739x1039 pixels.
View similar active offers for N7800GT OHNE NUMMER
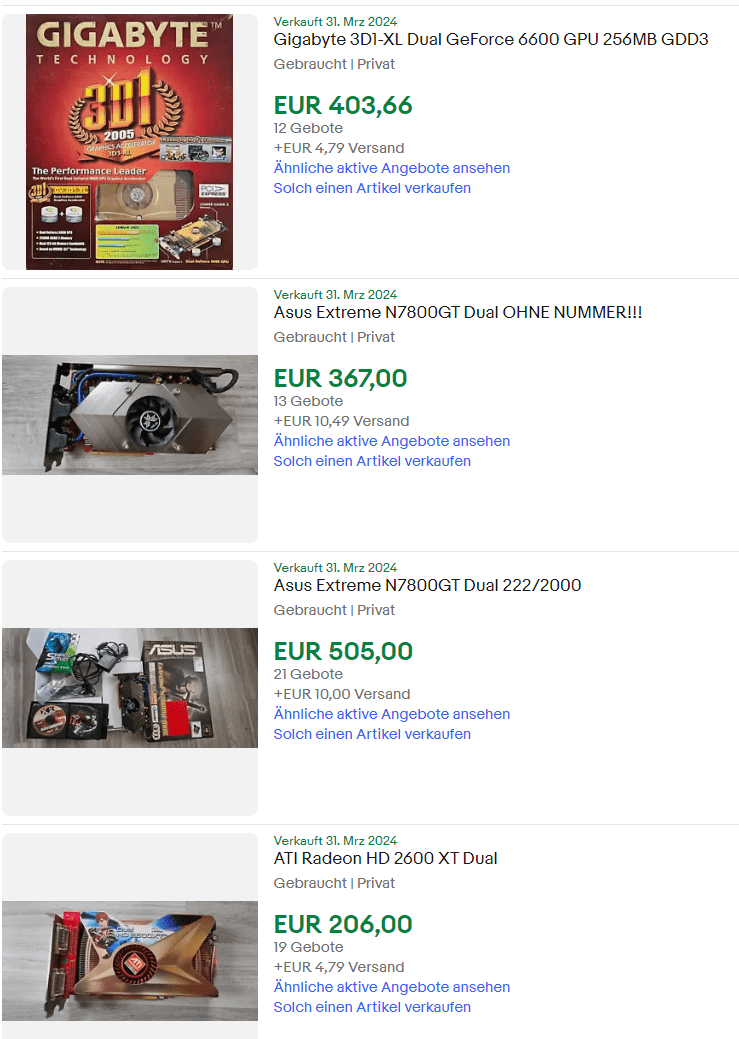pos(391,441)
